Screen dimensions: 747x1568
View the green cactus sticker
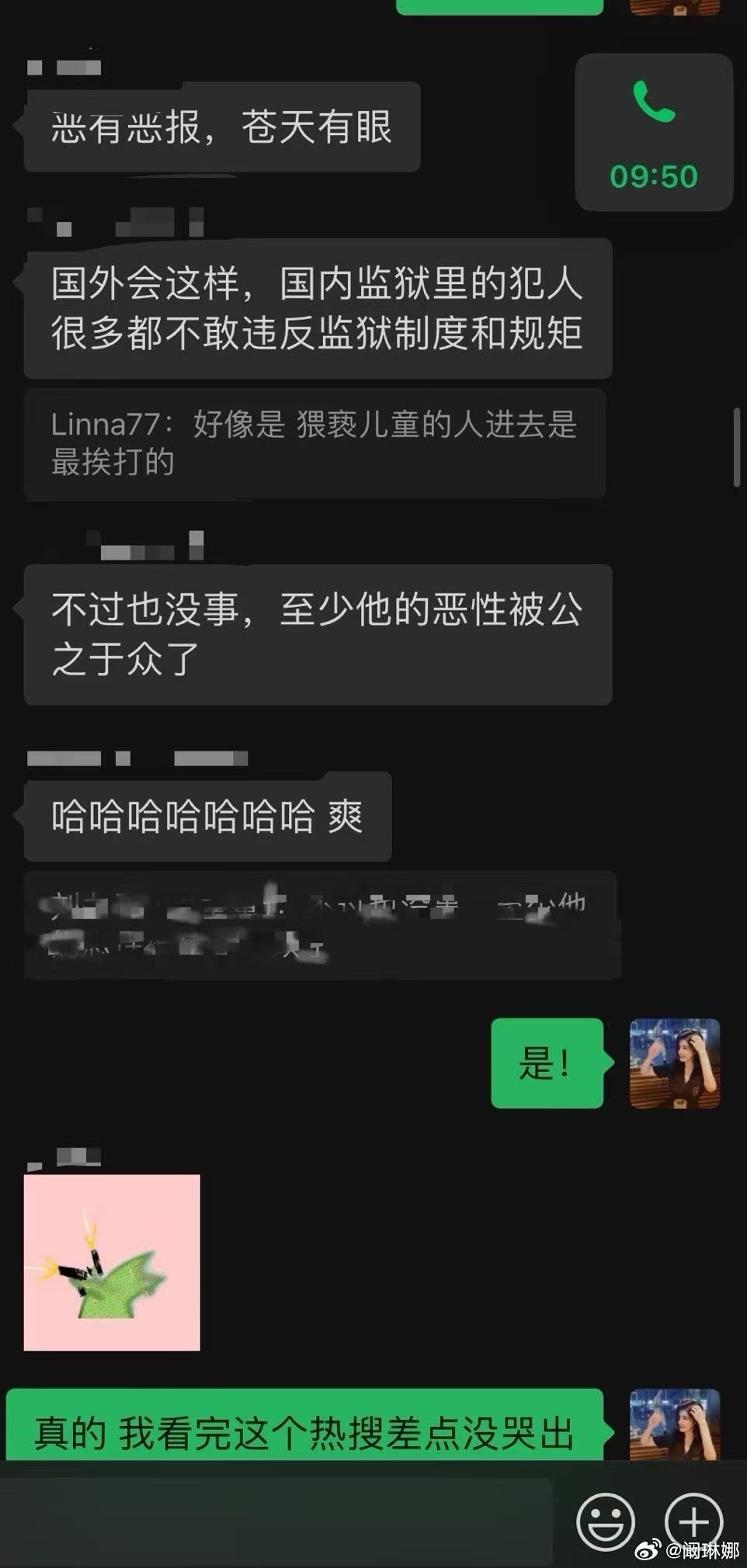point(112,1262)
